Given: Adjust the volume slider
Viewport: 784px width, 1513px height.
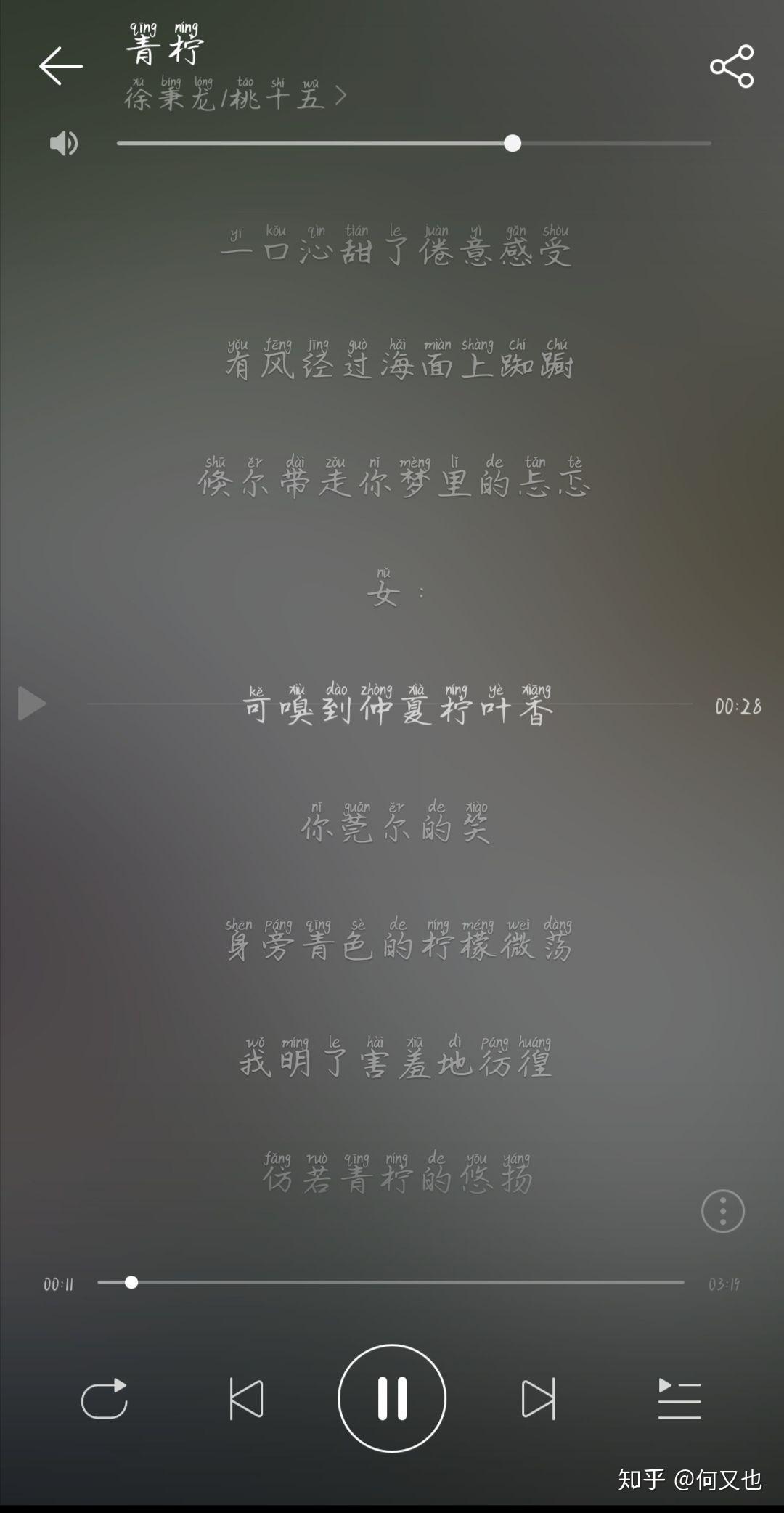Looking at the screenshot, I should tap(513, 143).
